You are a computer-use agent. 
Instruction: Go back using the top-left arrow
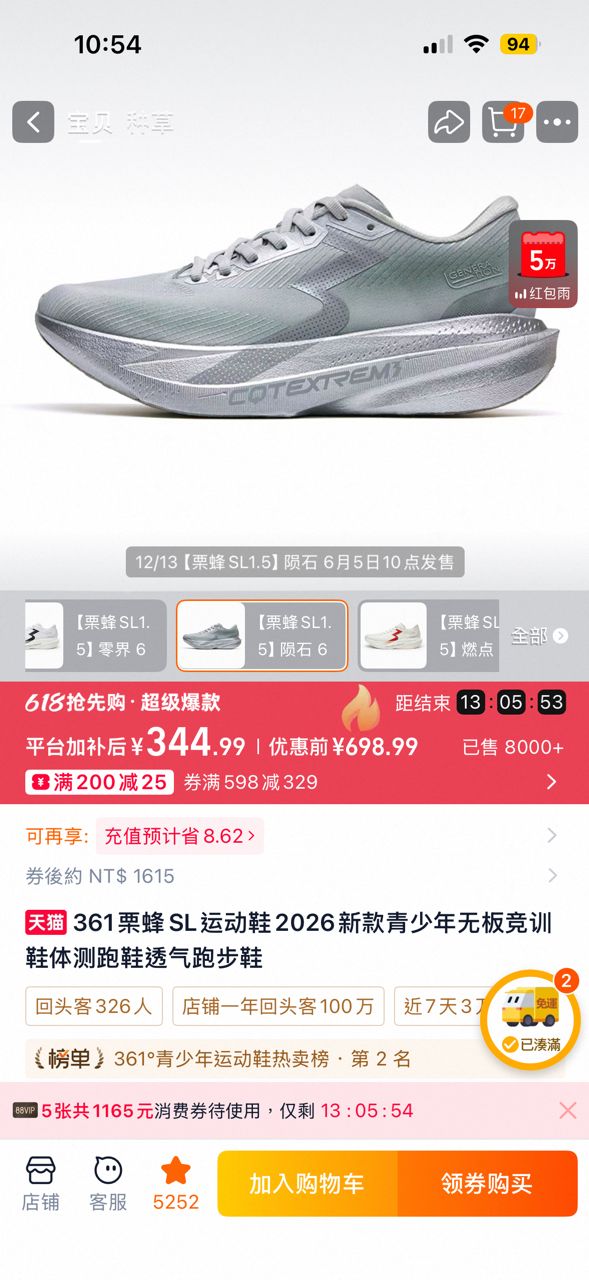click(33, 122)
